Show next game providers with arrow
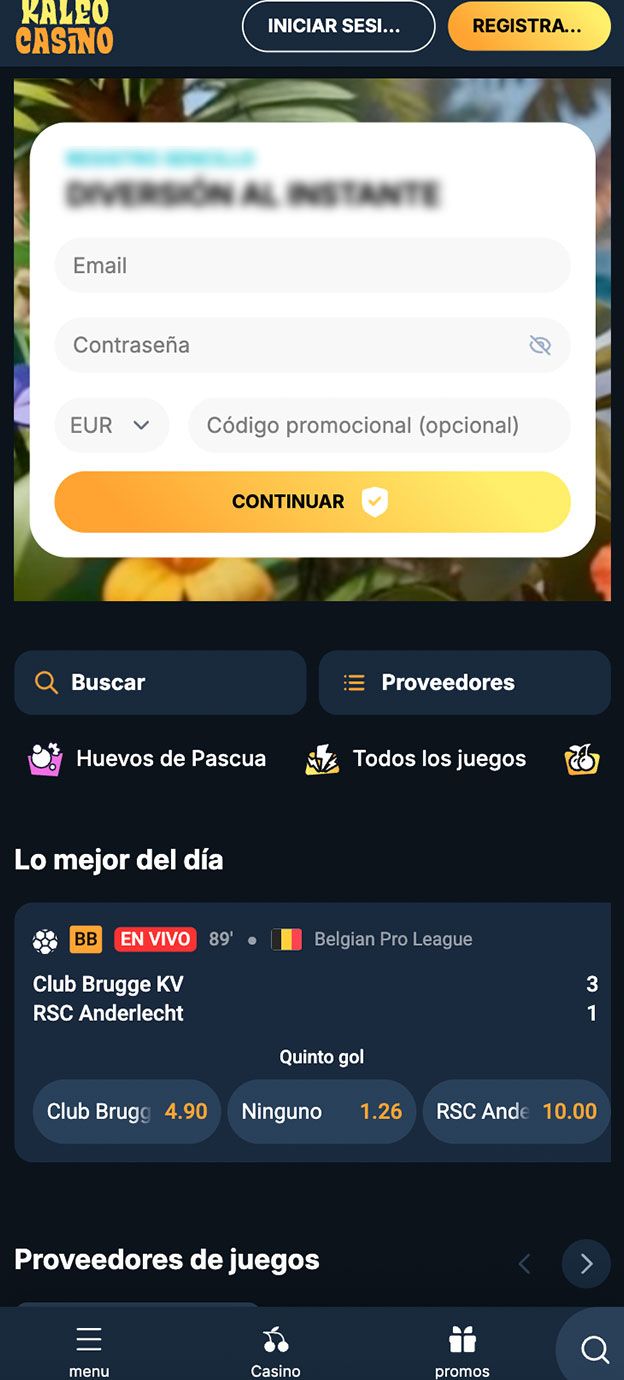This screenshot has width=624, height=1380. pyautogui.click(x=586, y=1263)
